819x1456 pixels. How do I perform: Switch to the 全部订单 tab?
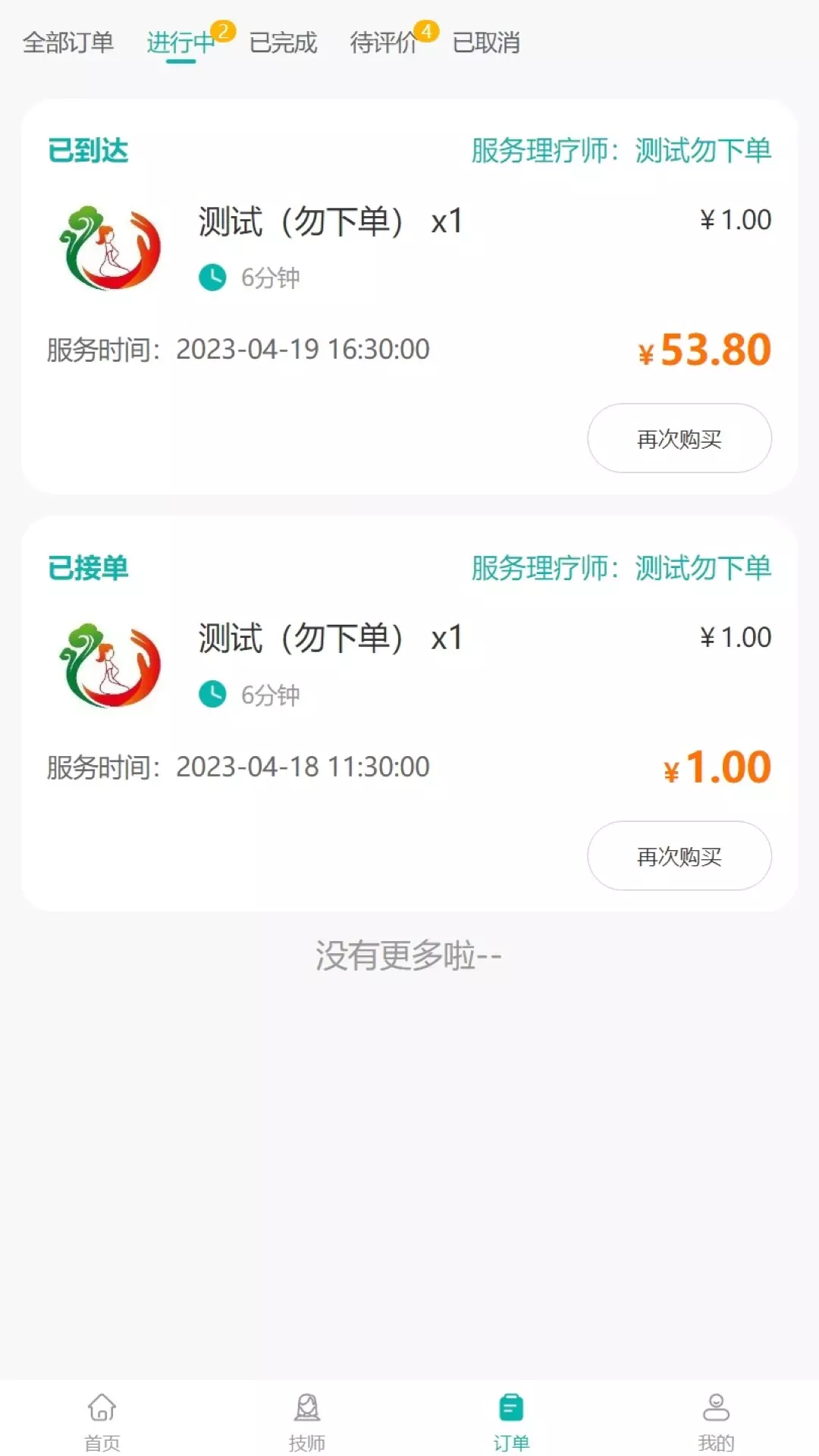click(x=68, y=42)
